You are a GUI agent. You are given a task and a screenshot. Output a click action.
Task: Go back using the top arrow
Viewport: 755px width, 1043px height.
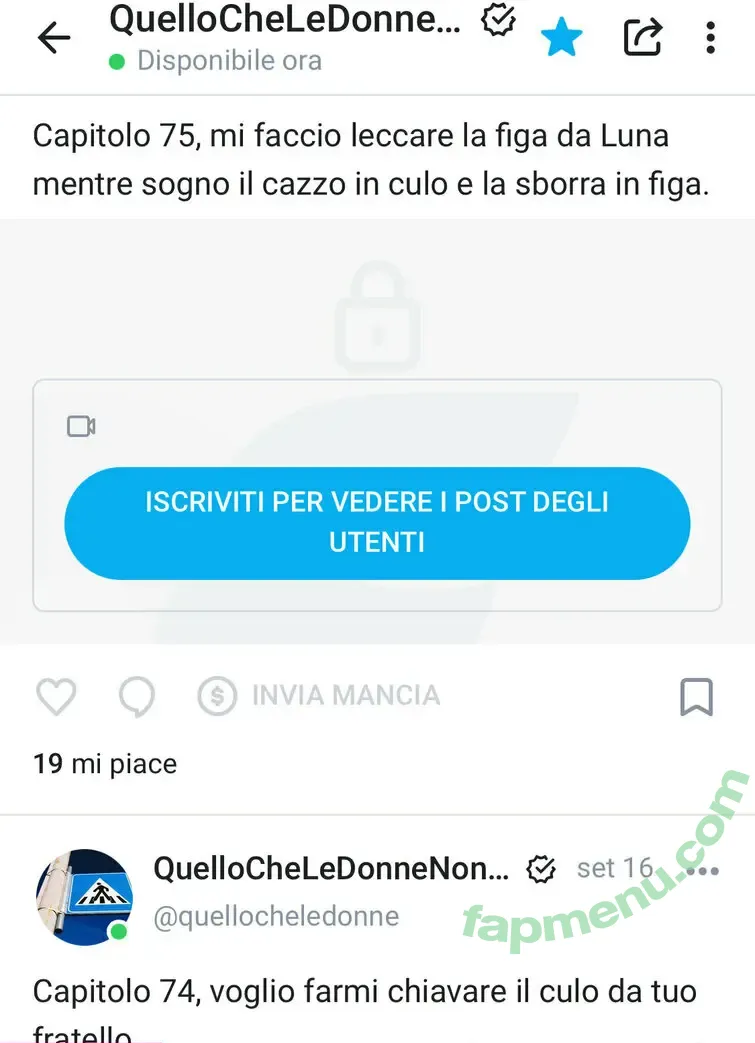tap(54, 37)
